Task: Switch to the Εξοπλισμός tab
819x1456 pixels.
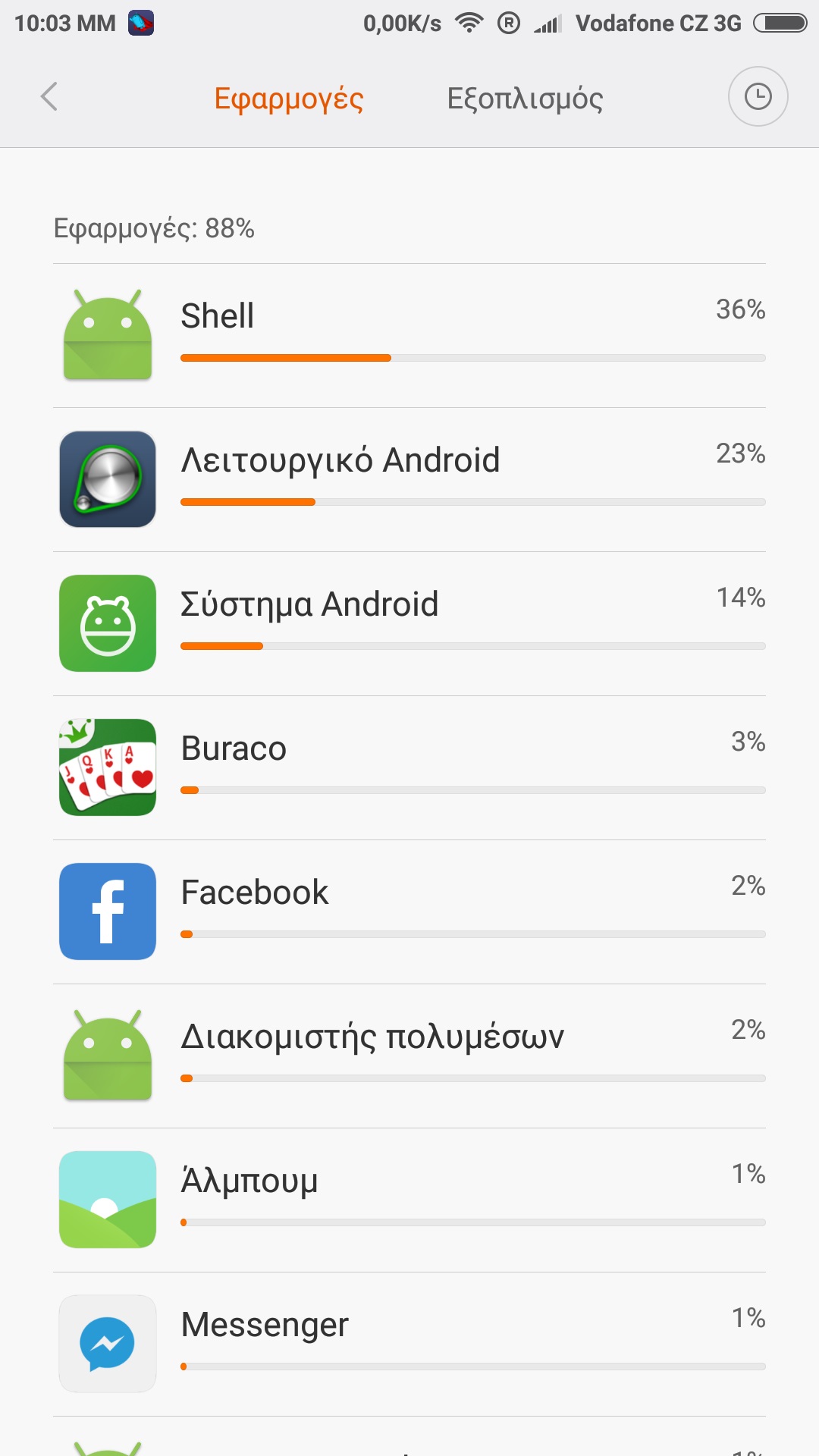Action: coord(525,99)
